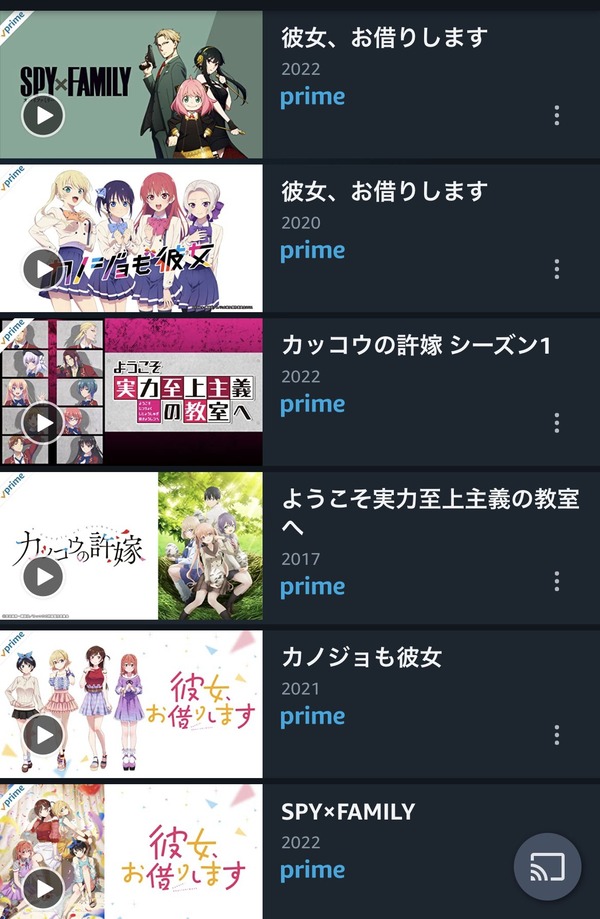Open details of 彼女、お借りします 2020 title
The width and height of the screenshot is (600, 919).
pos(384,191)
